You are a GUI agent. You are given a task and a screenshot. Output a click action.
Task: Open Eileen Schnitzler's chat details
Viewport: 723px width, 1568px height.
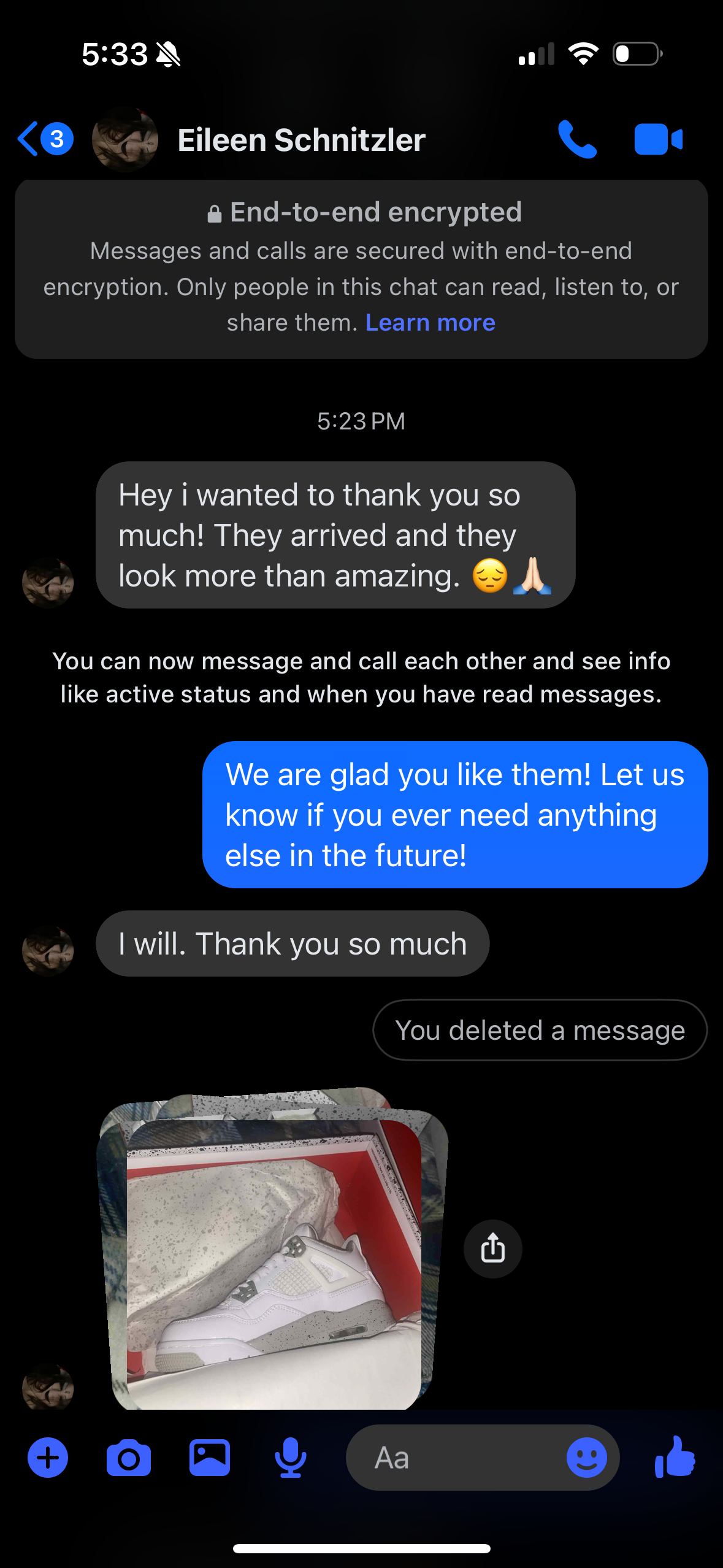tap(300, 140)
